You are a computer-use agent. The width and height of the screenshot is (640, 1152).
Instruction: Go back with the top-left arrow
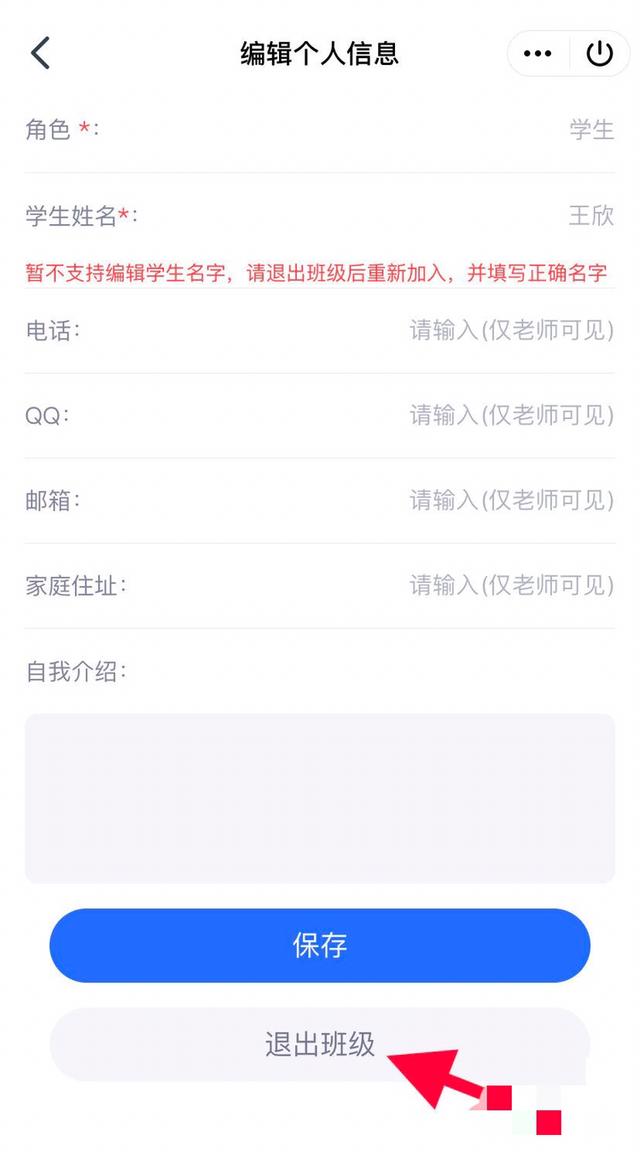pyautogui.click(x=40, y=54)
